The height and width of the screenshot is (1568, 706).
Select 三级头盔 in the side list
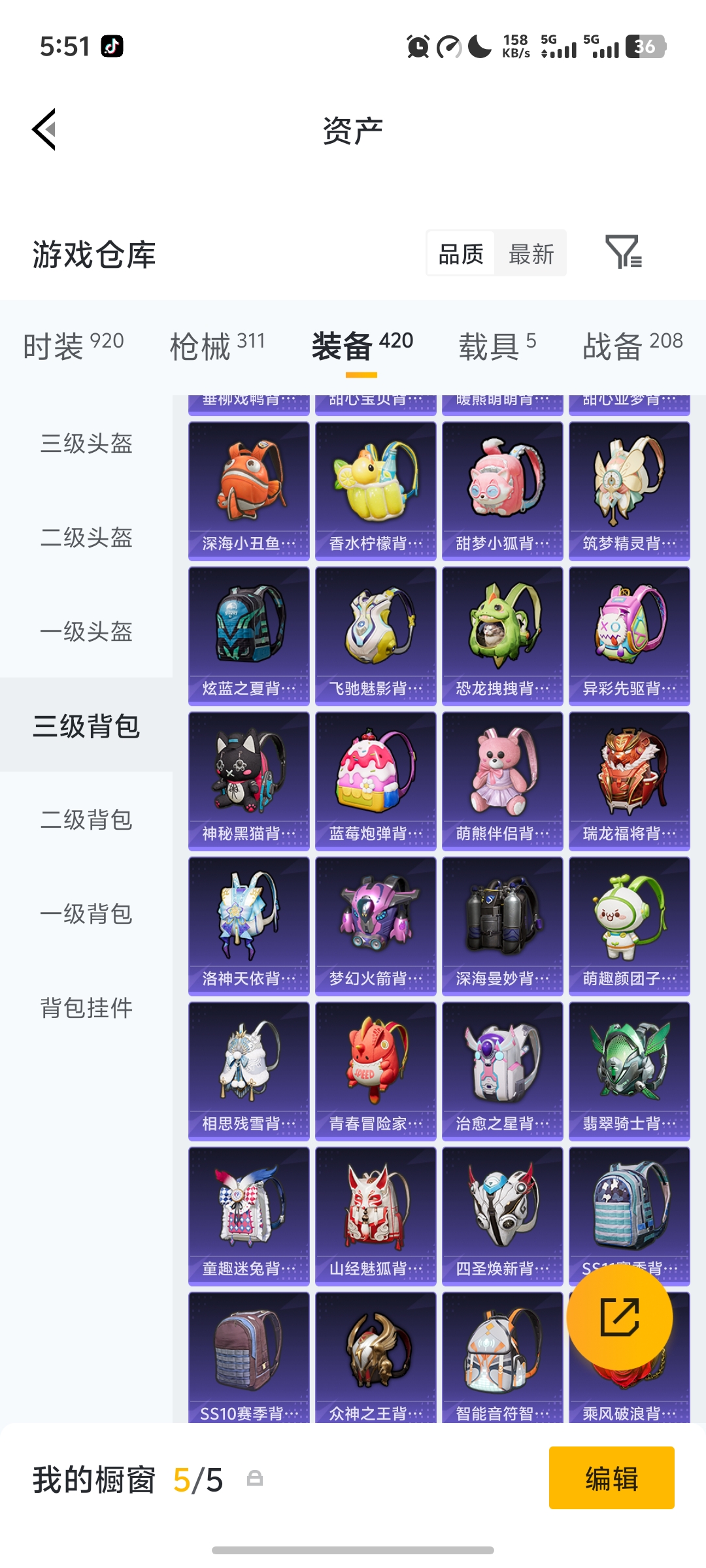click(x=86, y=444)
